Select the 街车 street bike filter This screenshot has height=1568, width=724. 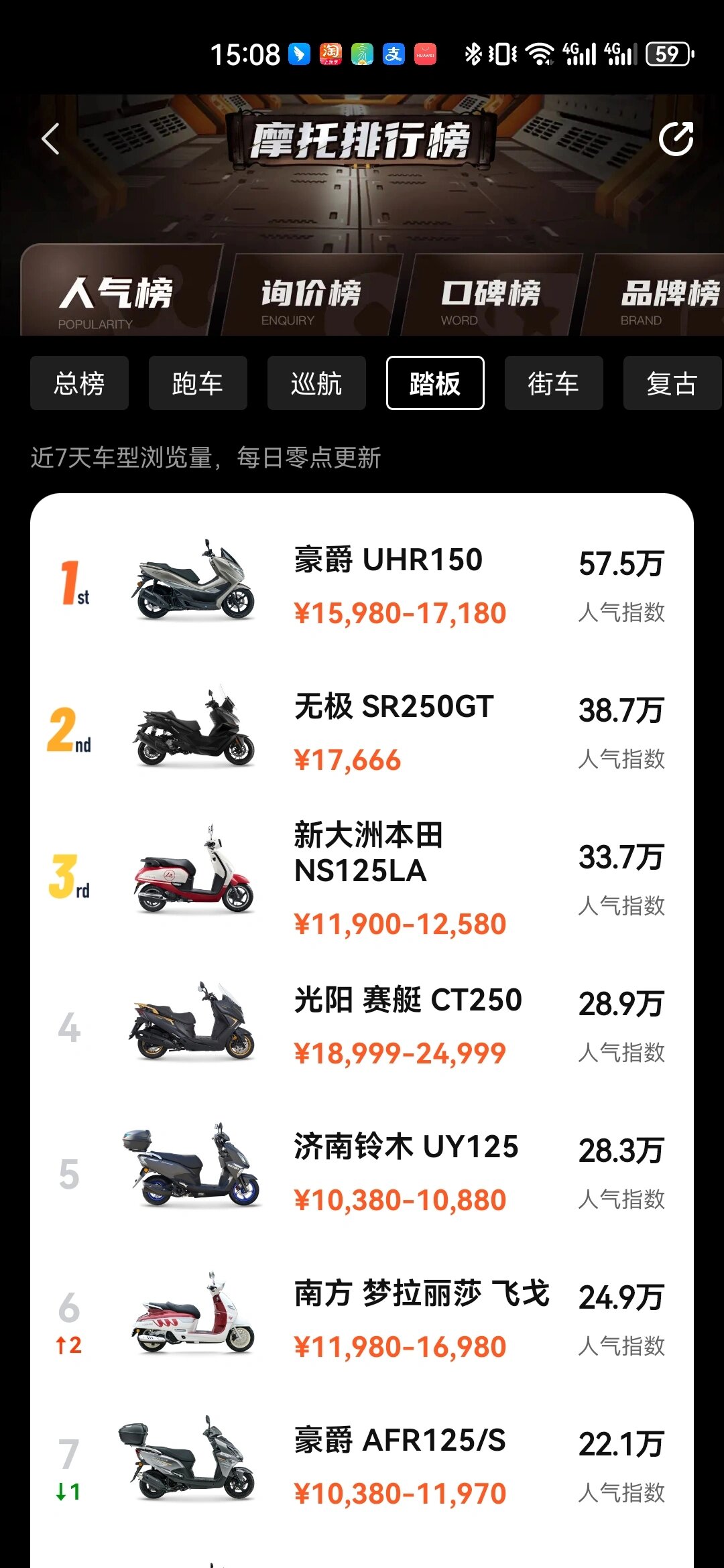point(552,383)
